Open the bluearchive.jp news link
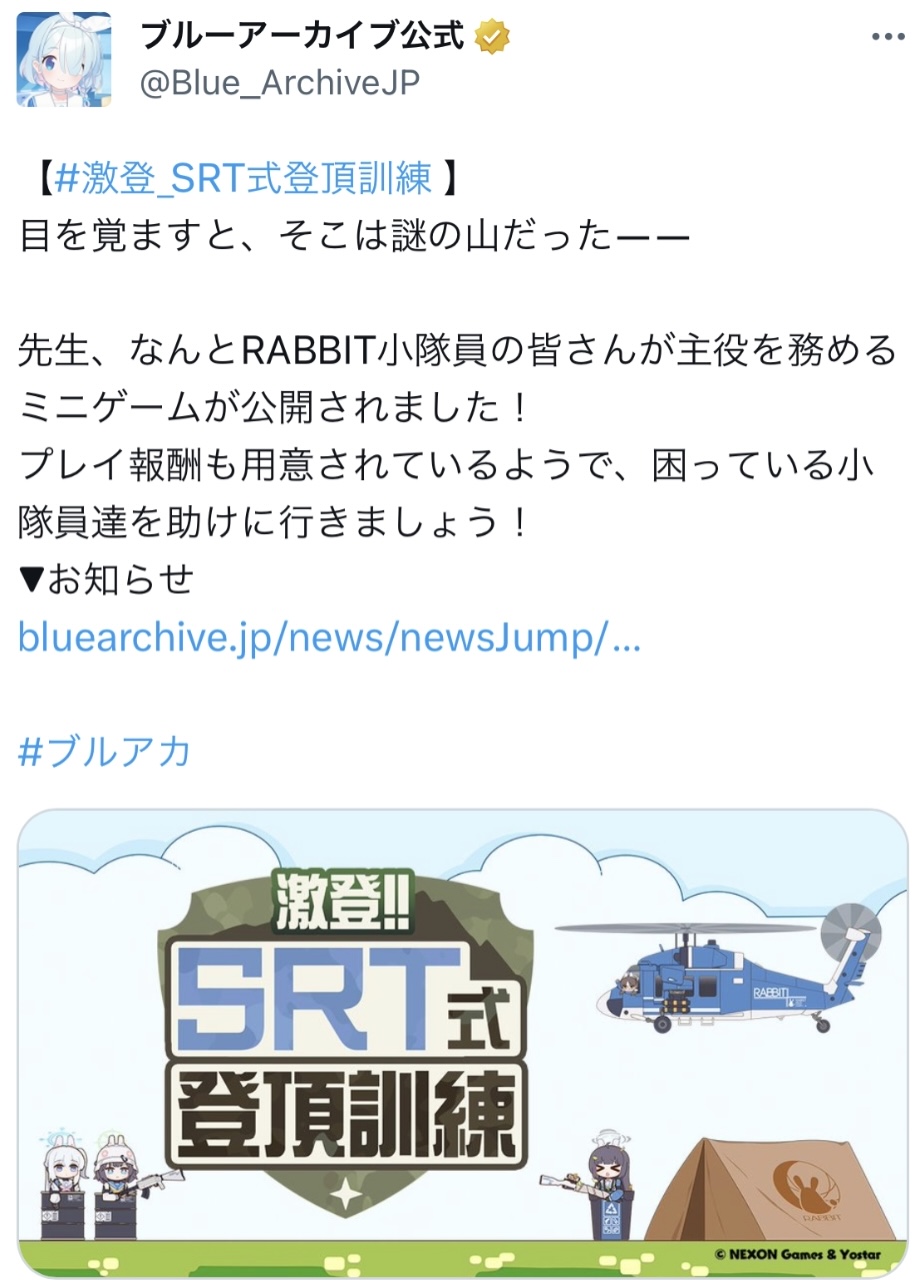Image resolution: width=916 pixels, height=1282 pixels. pyautogui.click(x=329, y=638)
